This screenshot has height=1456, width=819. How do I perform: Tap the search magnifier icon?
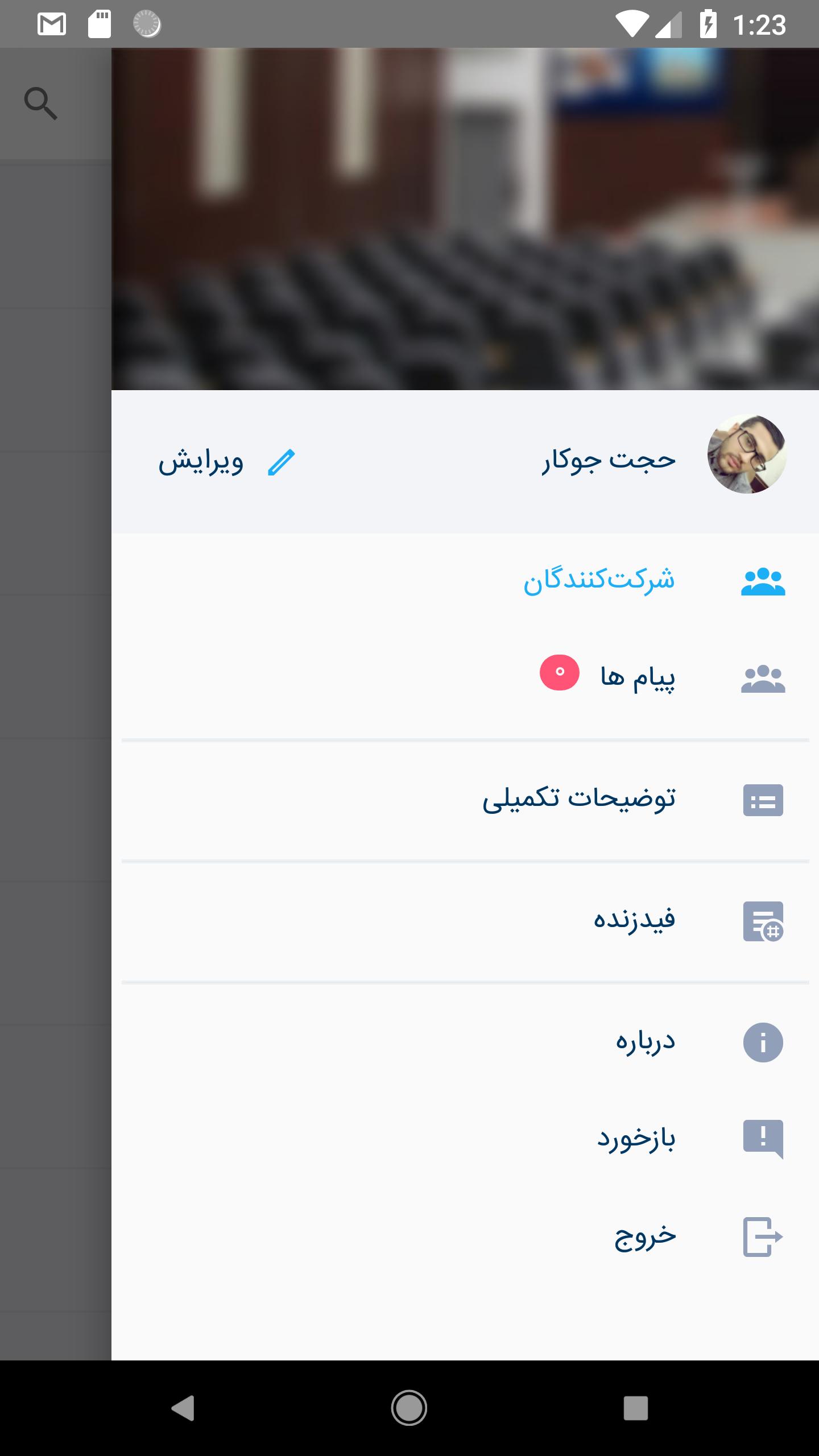[41, 104]
